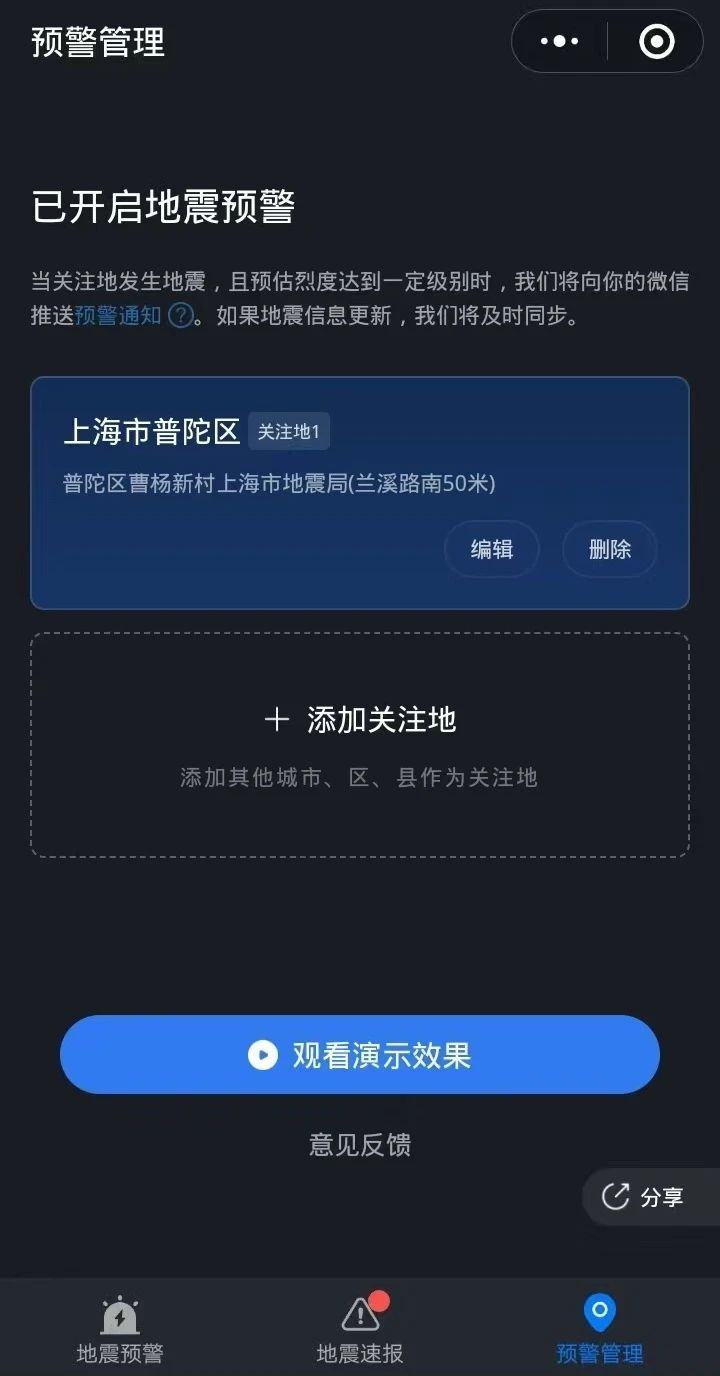Close the mini program via circle icon
Image resolution: width=720 pixels, height=1376 pixels.
657,41
